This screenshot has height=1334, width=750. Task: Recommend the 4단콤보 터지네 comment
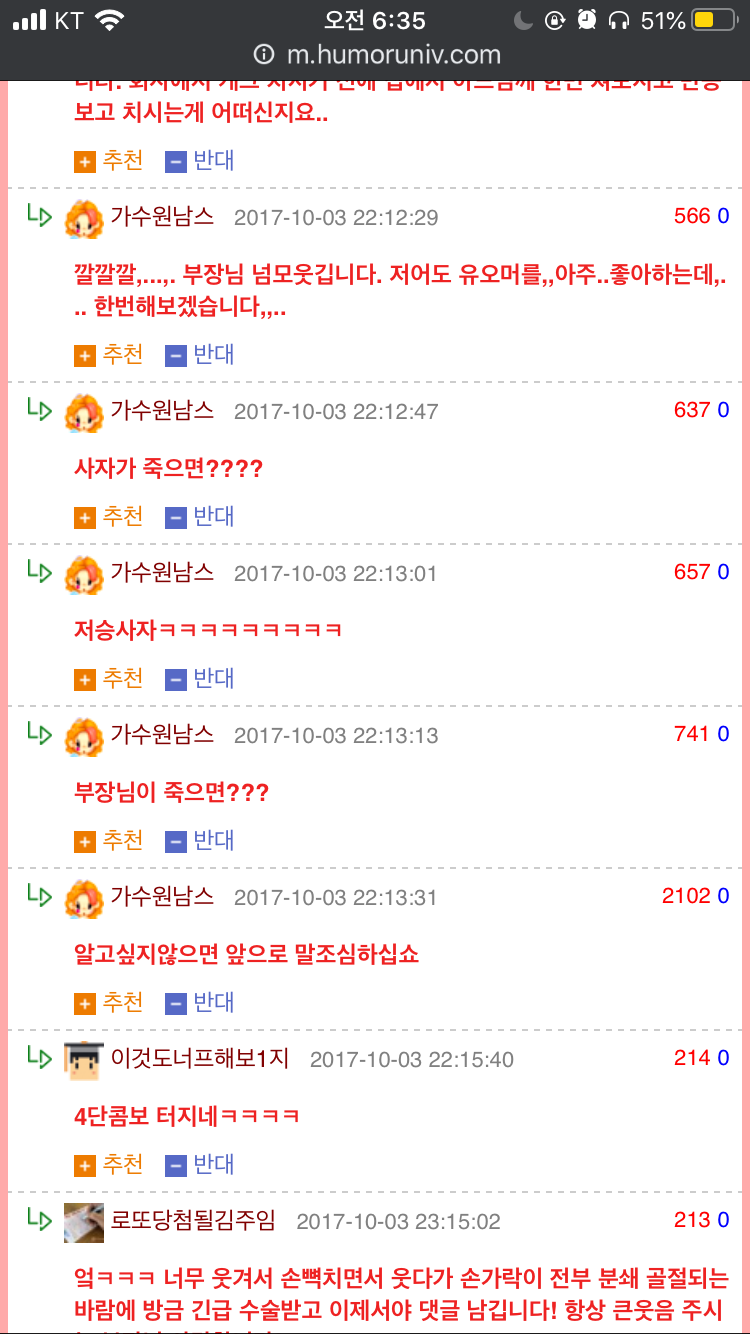pos(109,1164)
